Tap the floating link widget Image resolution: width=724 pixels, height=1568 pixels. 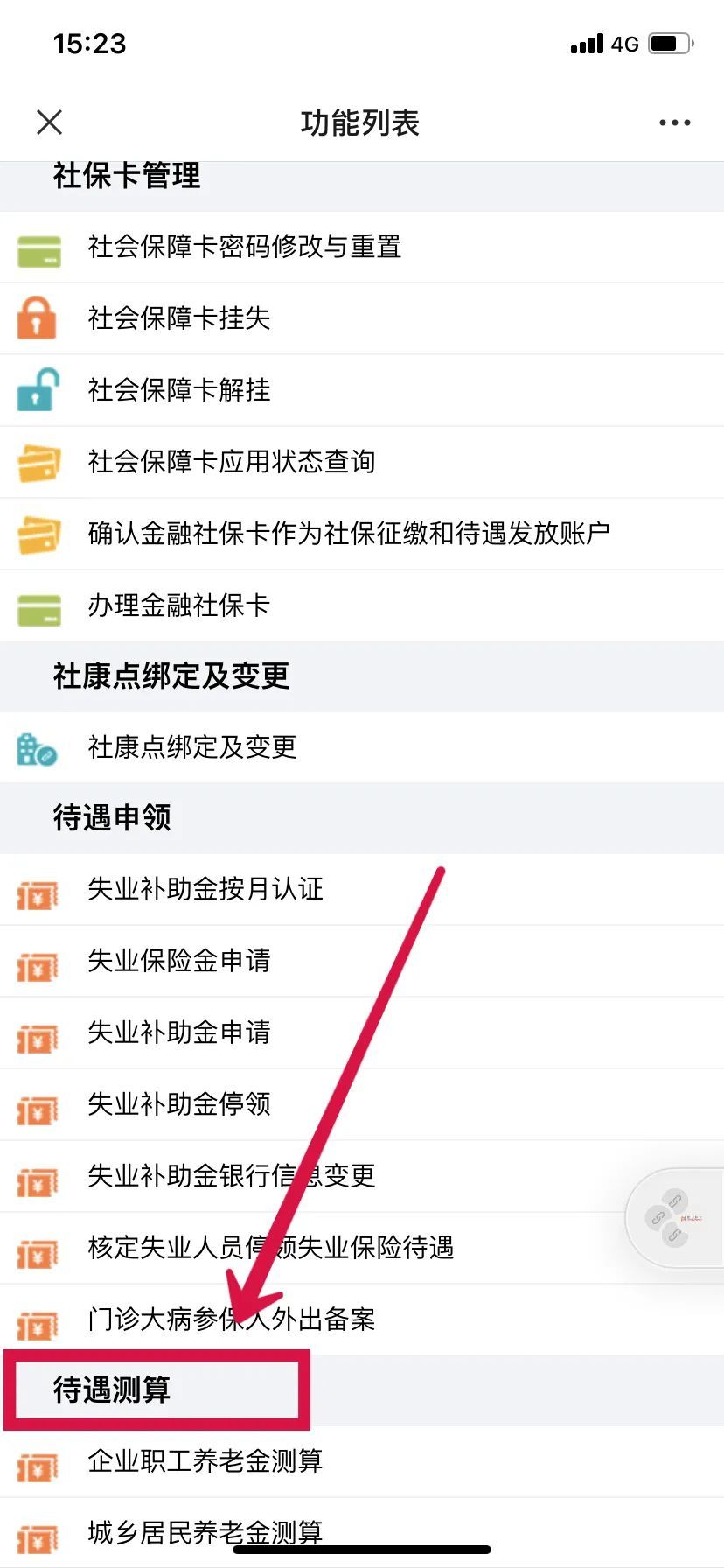pos(675,1217)
